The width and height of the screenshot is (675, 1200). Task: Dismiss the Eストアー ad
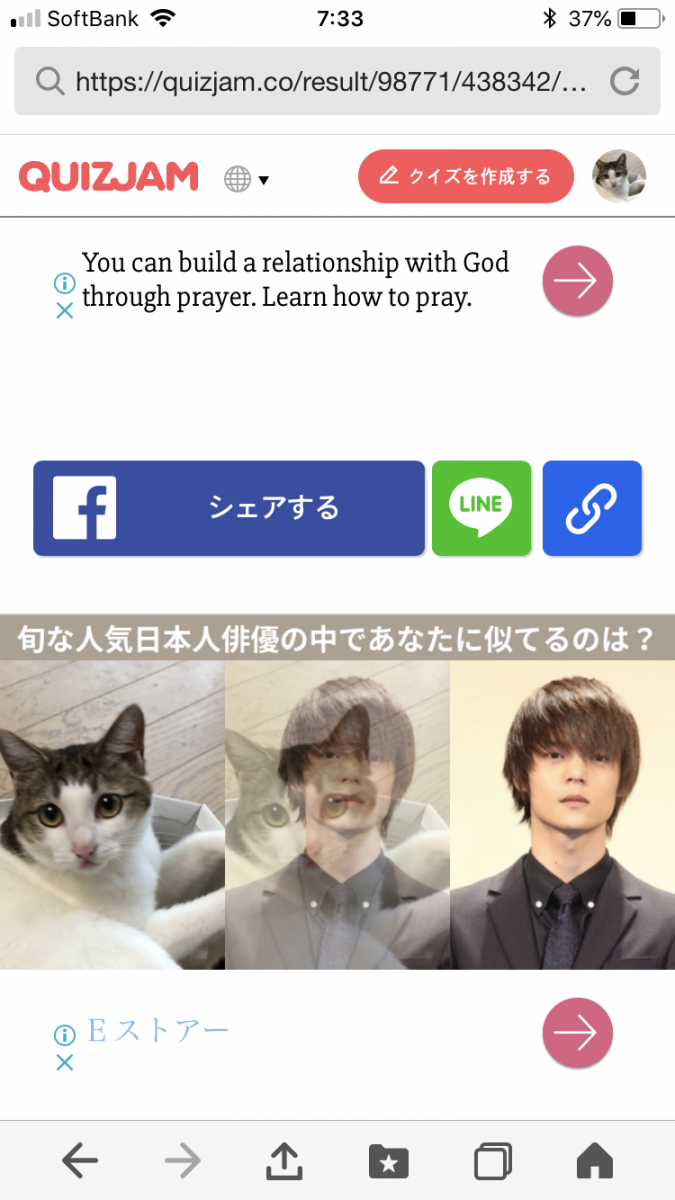click(64, 1062)
